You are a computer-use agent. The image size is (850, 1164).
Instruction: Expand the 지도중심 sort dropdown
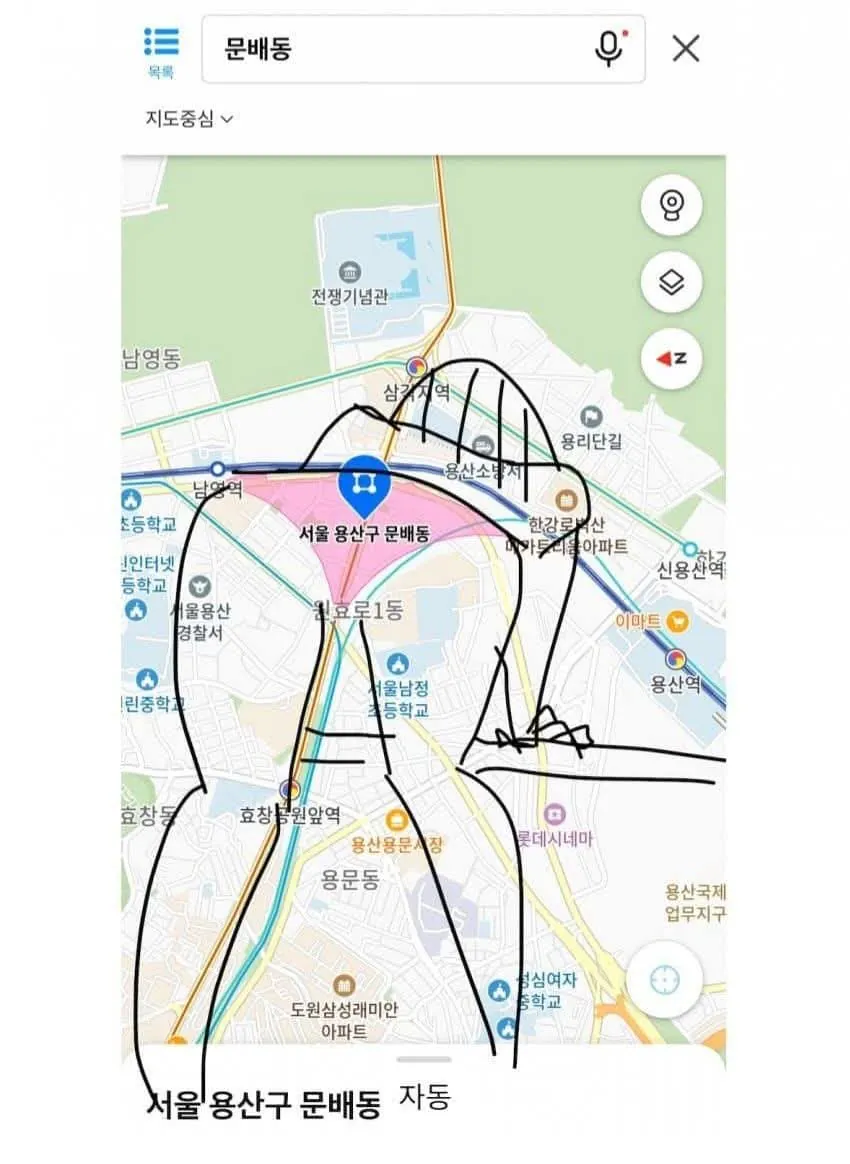point(189,119)
